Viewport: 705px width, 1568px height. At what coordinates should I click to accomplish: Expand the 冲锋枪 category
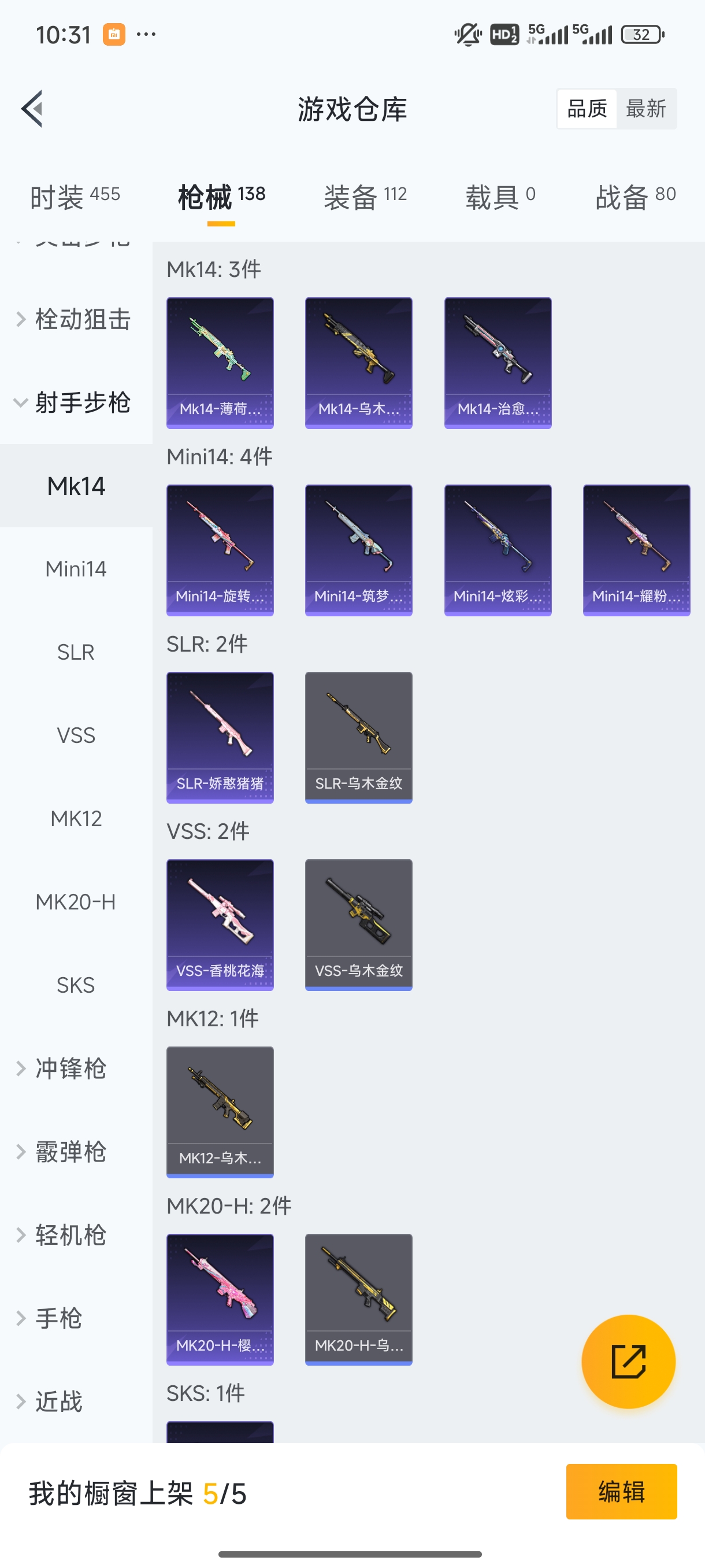click(70, 1069)
